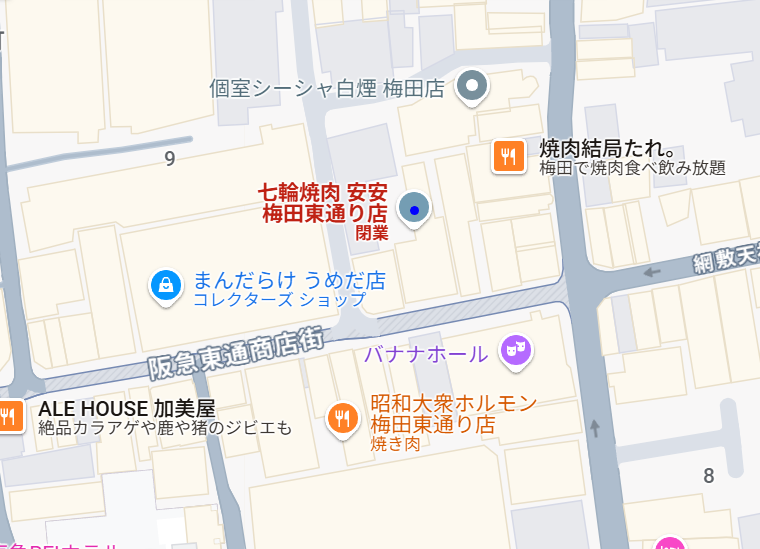Open the 焼肉結局たれ。 restaurant marker
Screen dimensions: 760x549
(x=509, y=155)
